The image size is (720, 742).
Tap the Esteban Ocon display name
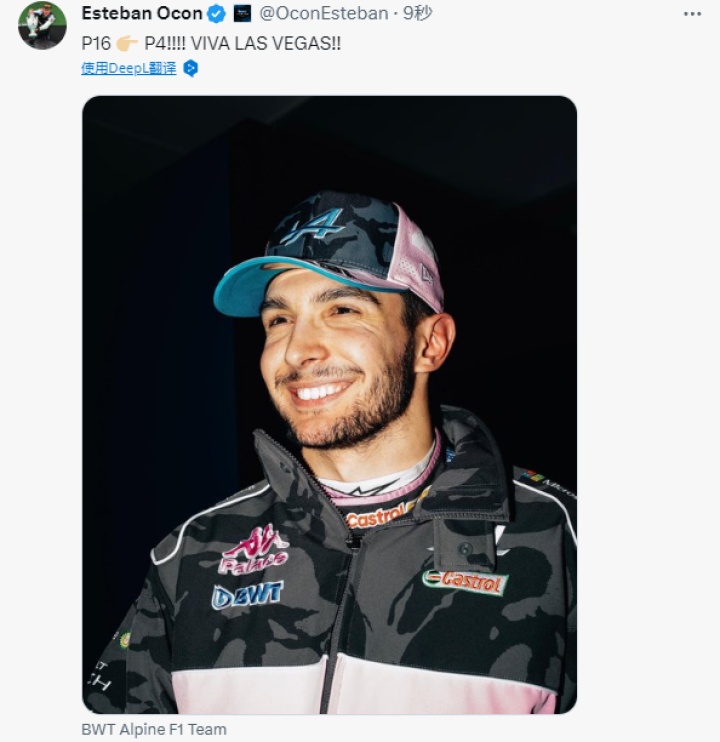point(142,13)
